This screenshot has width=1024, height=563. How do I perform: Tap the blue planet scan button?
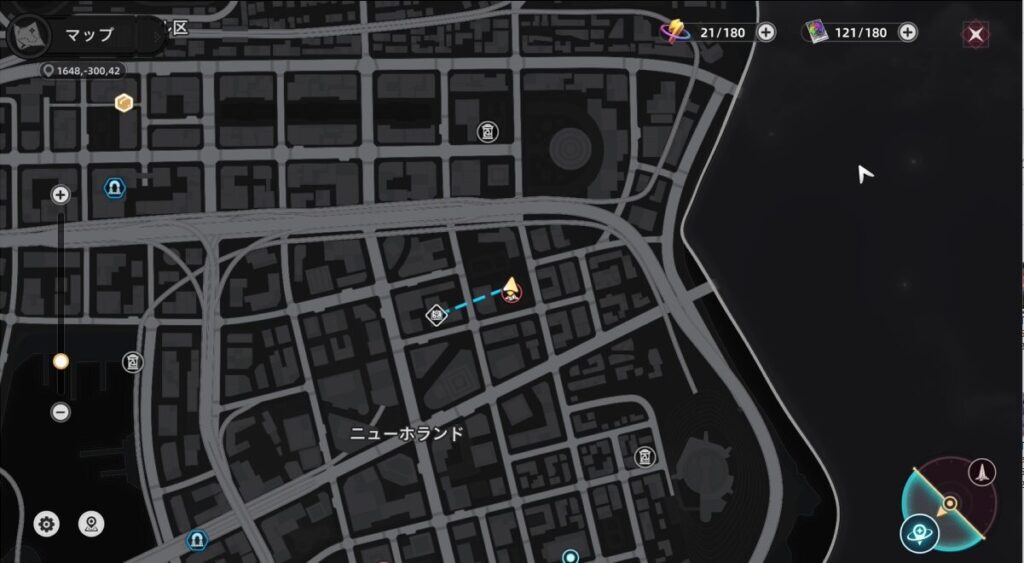pyautogui.click(x=918, y=533)
